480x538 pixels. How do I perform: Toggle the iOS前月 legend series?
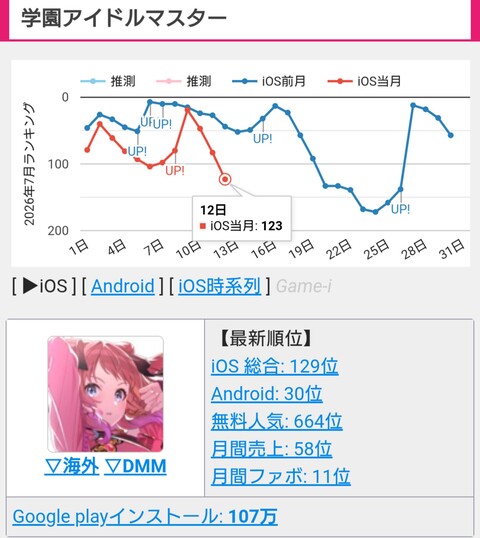click(x=269, y=81)
